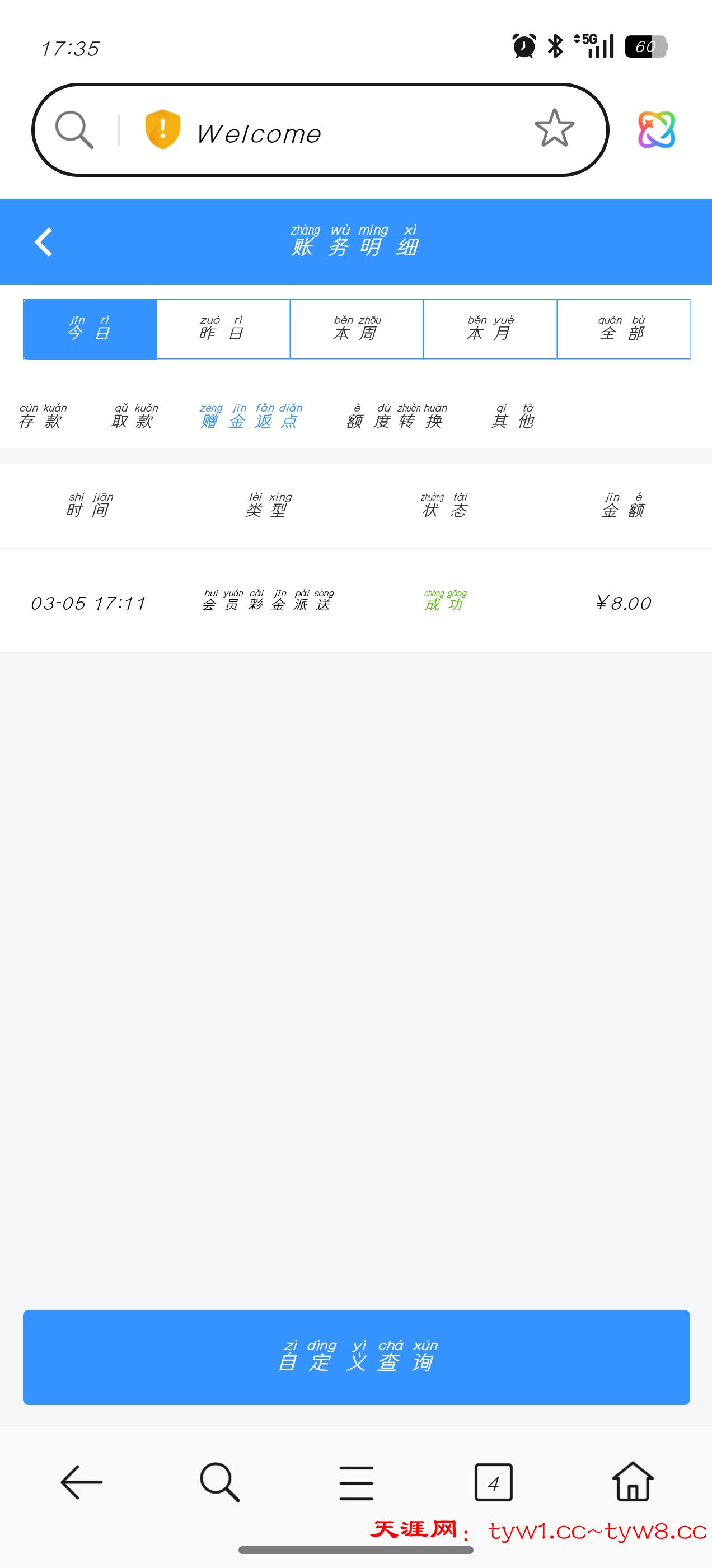The height and width of the screenshot is (1568, 712).
Task: Open the browser hamburger menu
Action: [x=356, y=1483]
